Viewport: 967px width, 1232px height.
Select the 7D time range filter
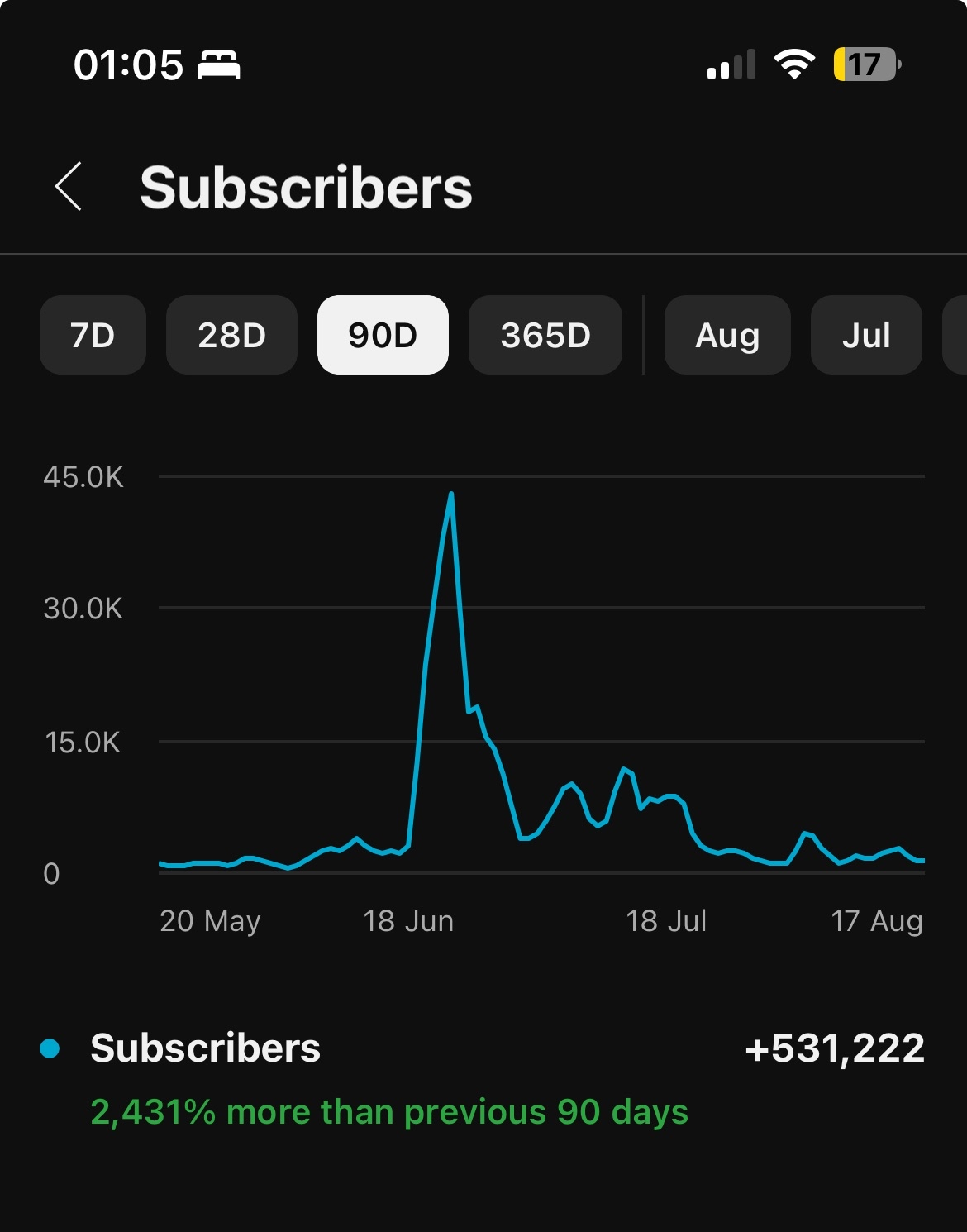93,335
